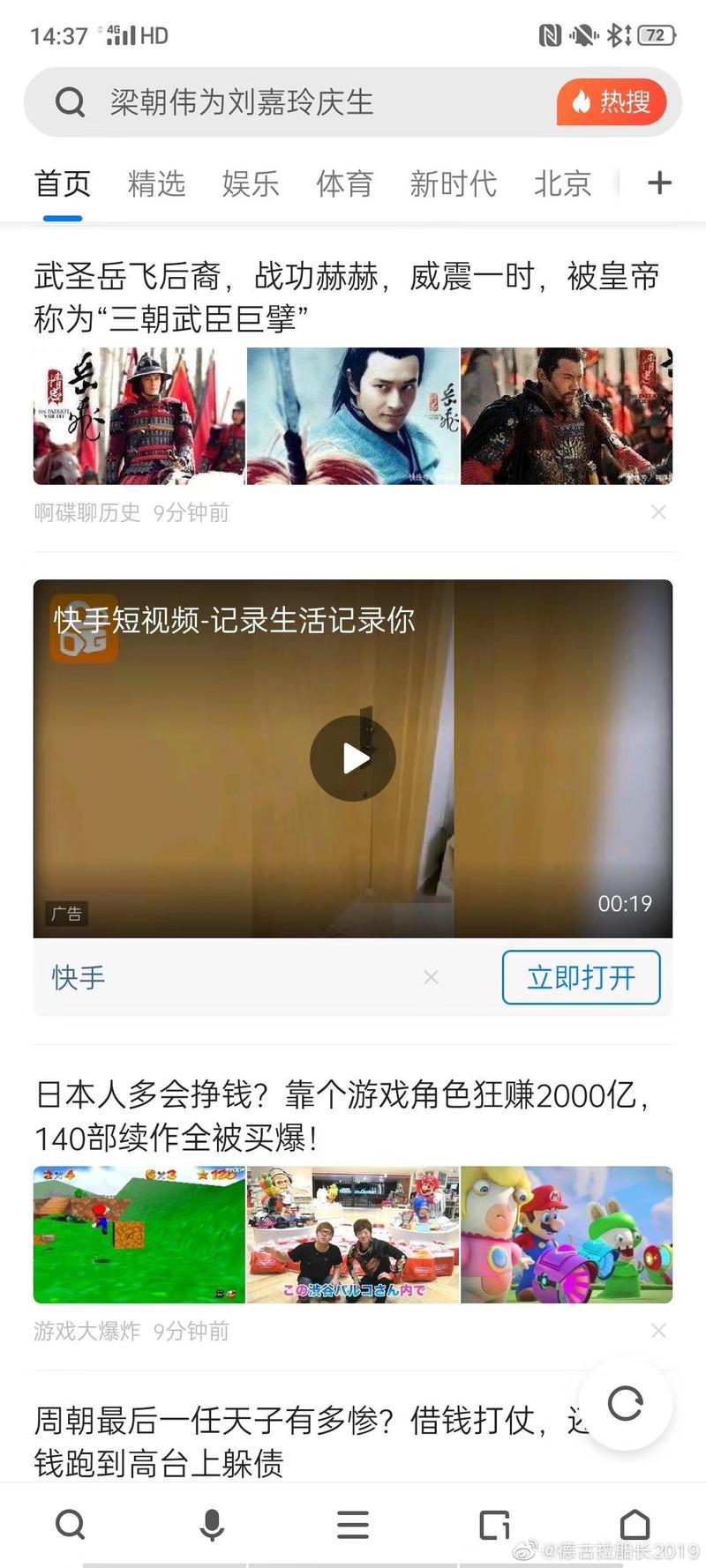This screenshot has width=706, height=1568.
Task: Tap the search icon in the bottom bar
Action: 71,1525
